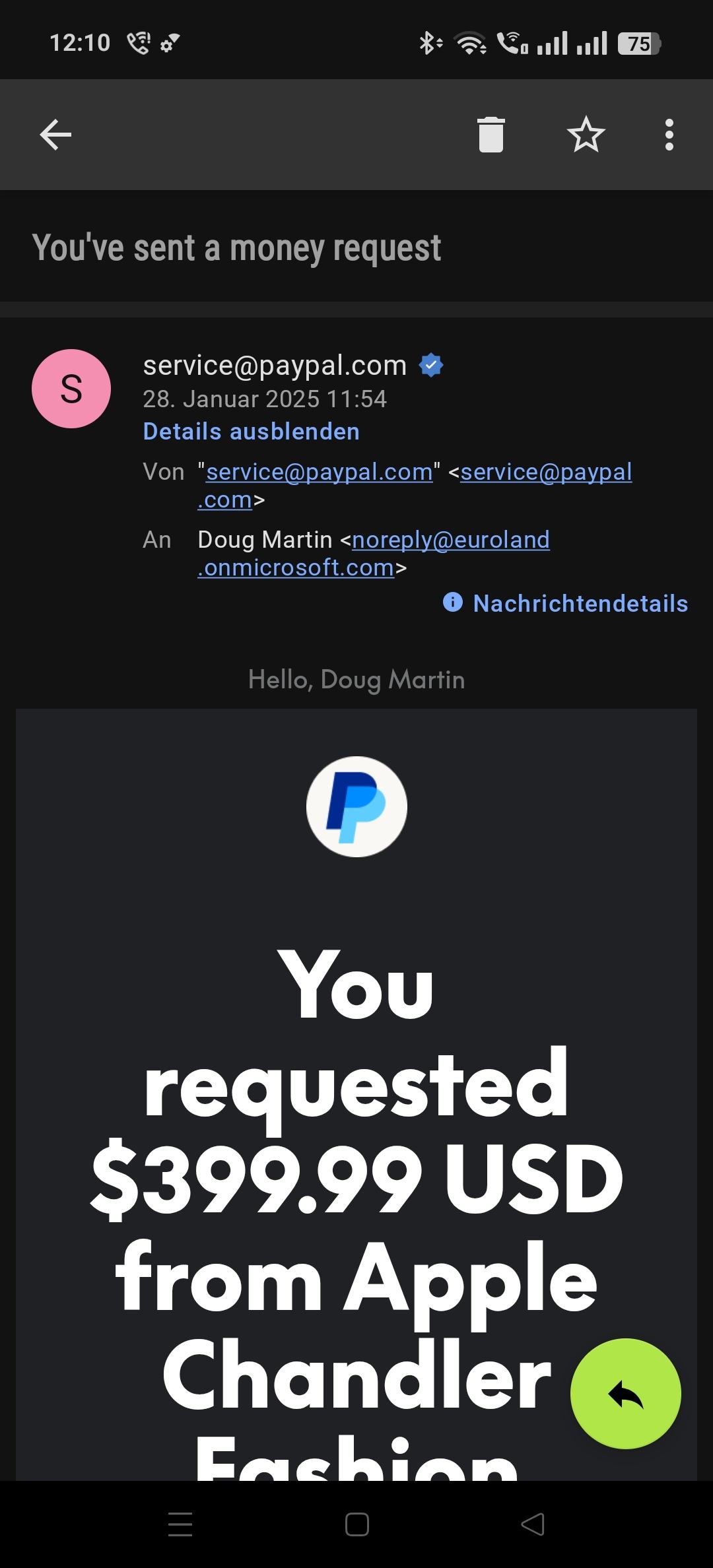Tap the sender address link after Von
Image resolution: width=713 pixels, height=1568 pixels.
319,472
